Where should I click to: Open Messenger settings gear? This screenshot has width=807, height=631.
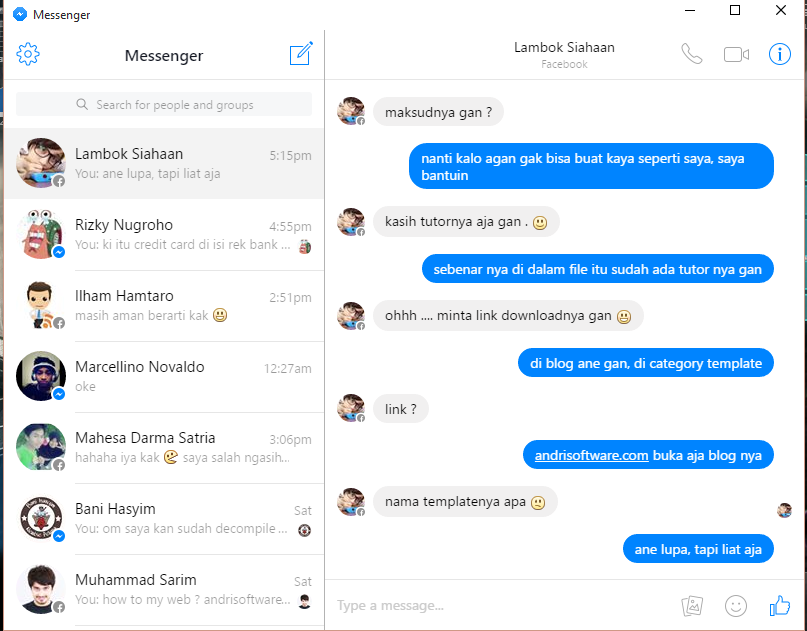(x=28, y=55)
